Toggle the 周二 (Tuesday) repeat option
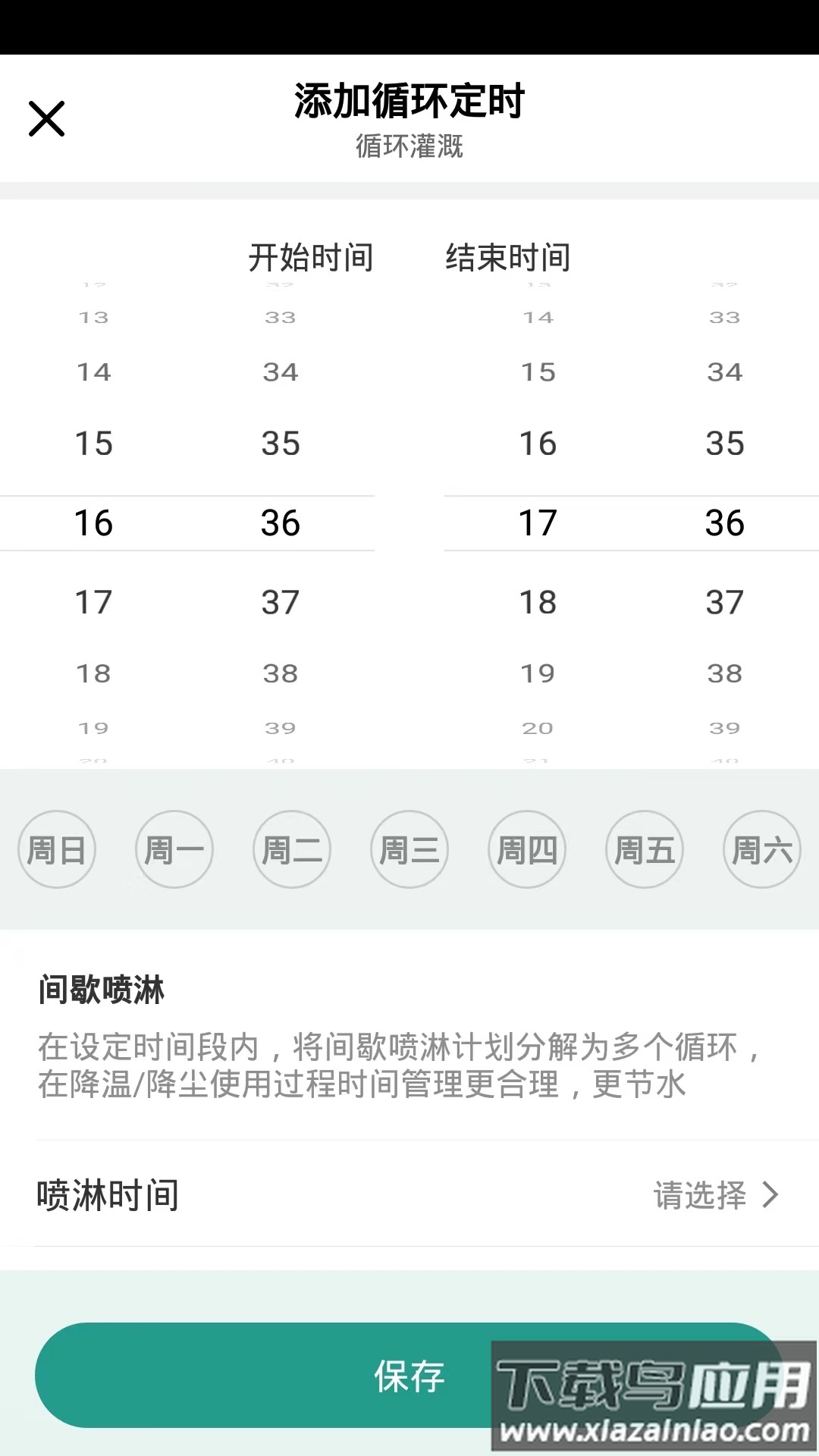 coord(292,849)
